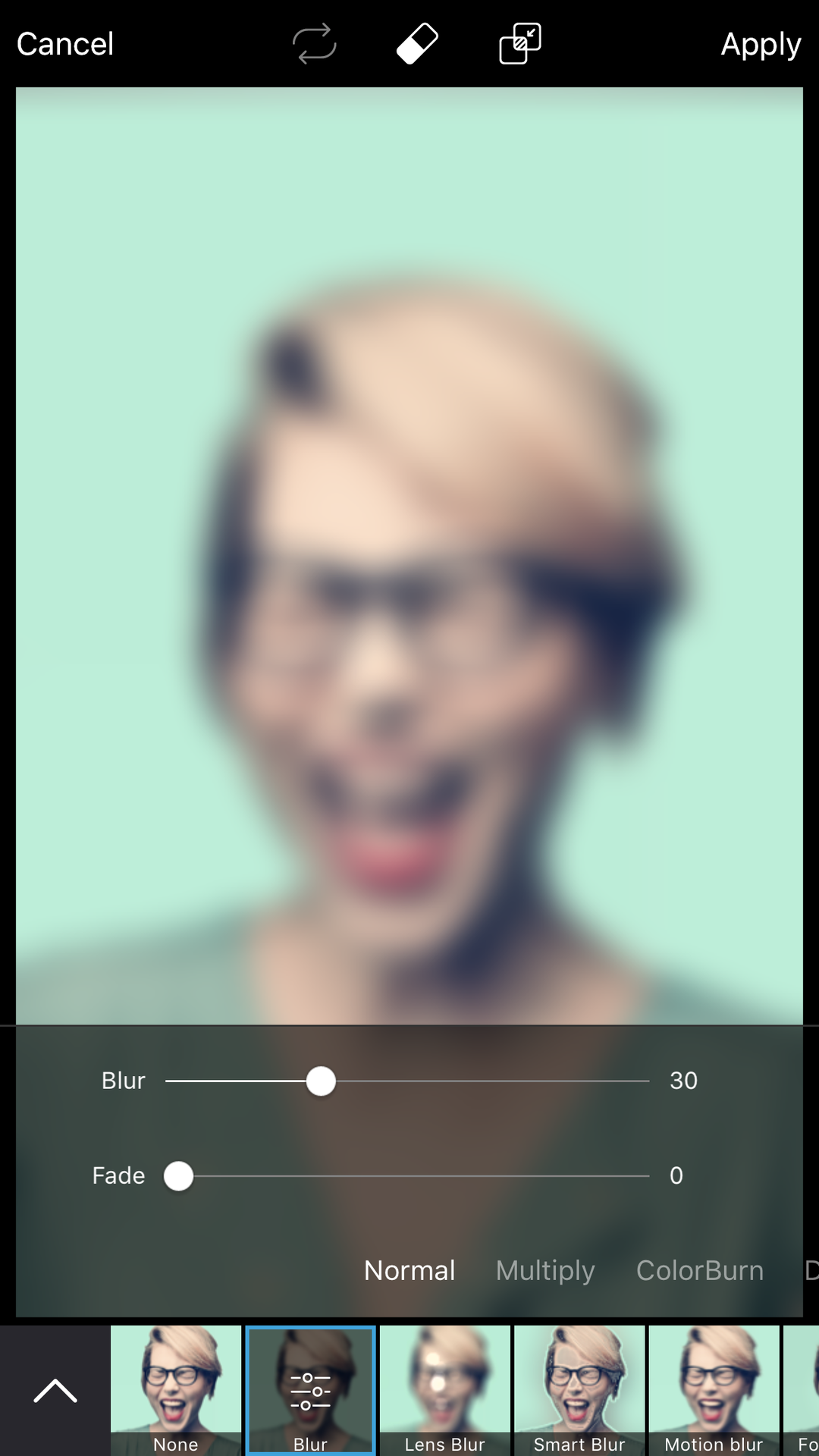This screenshot has width=819, height=1456.
Task: Open Blur effect settings thumbnail
Action: tap(310, 1389)
